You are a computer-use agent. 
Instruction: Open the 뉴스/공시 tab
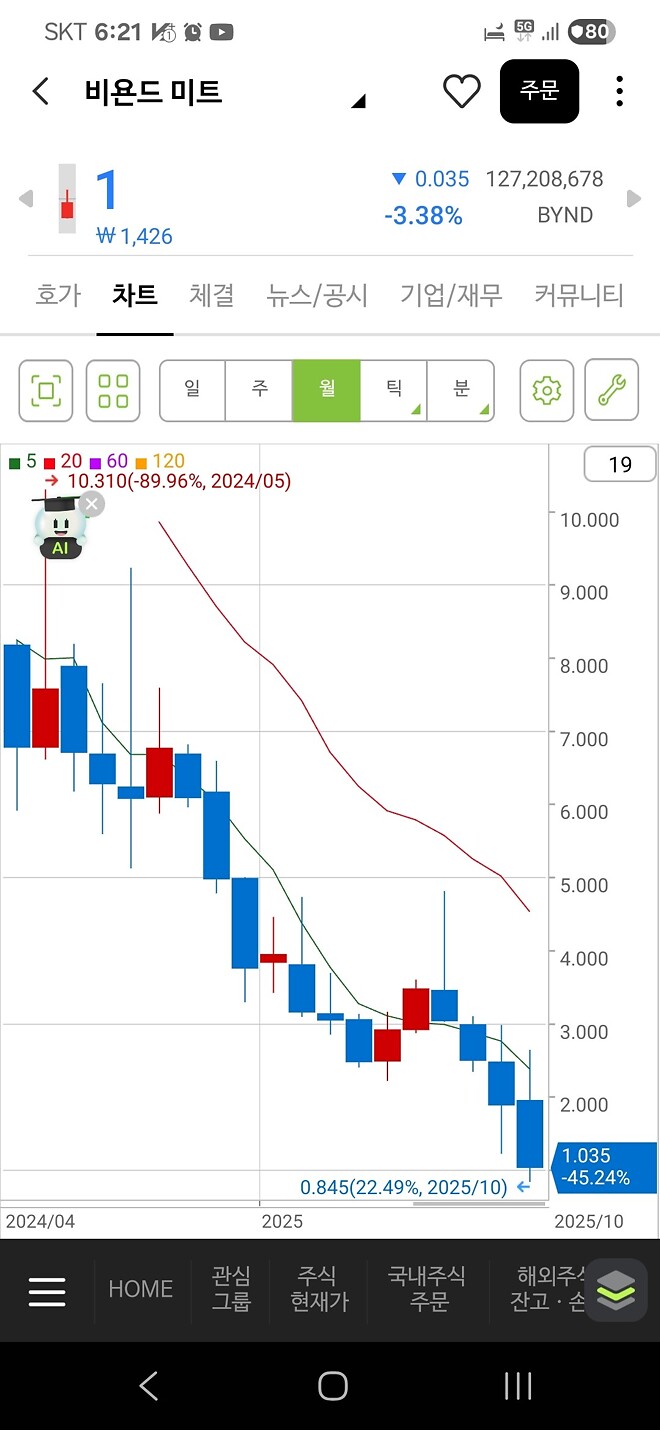click(317, 295)
